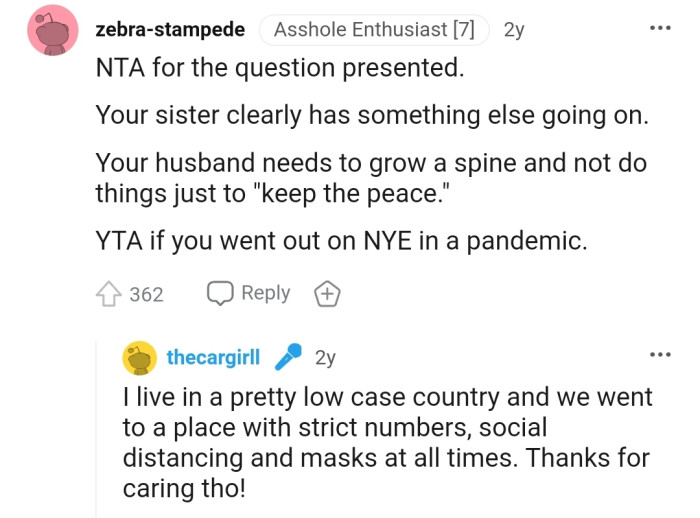Open thecargirll's user profile
Screen dimensions: 700x518
pyautogui.click(x=213, y=357)
